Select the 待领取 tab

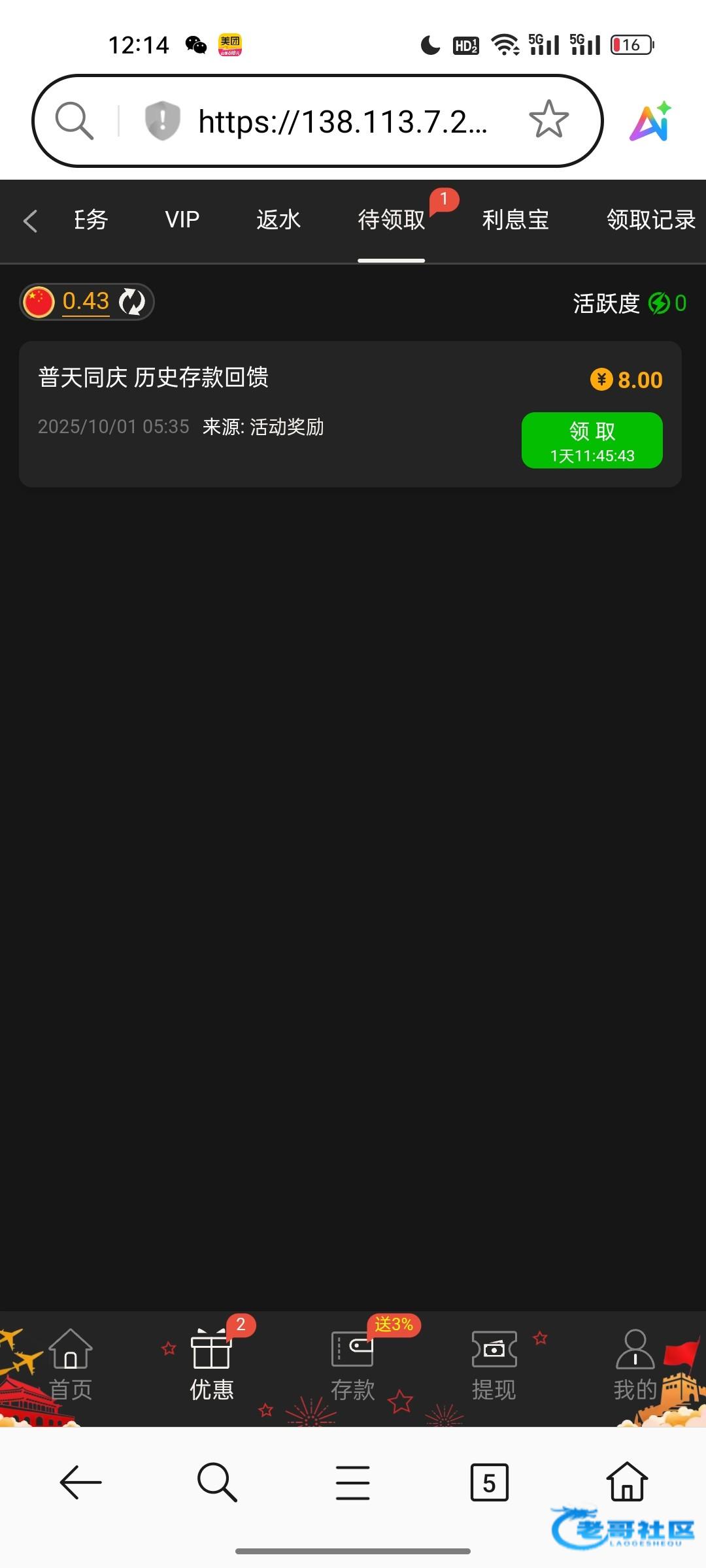click(x=391, y=220)
